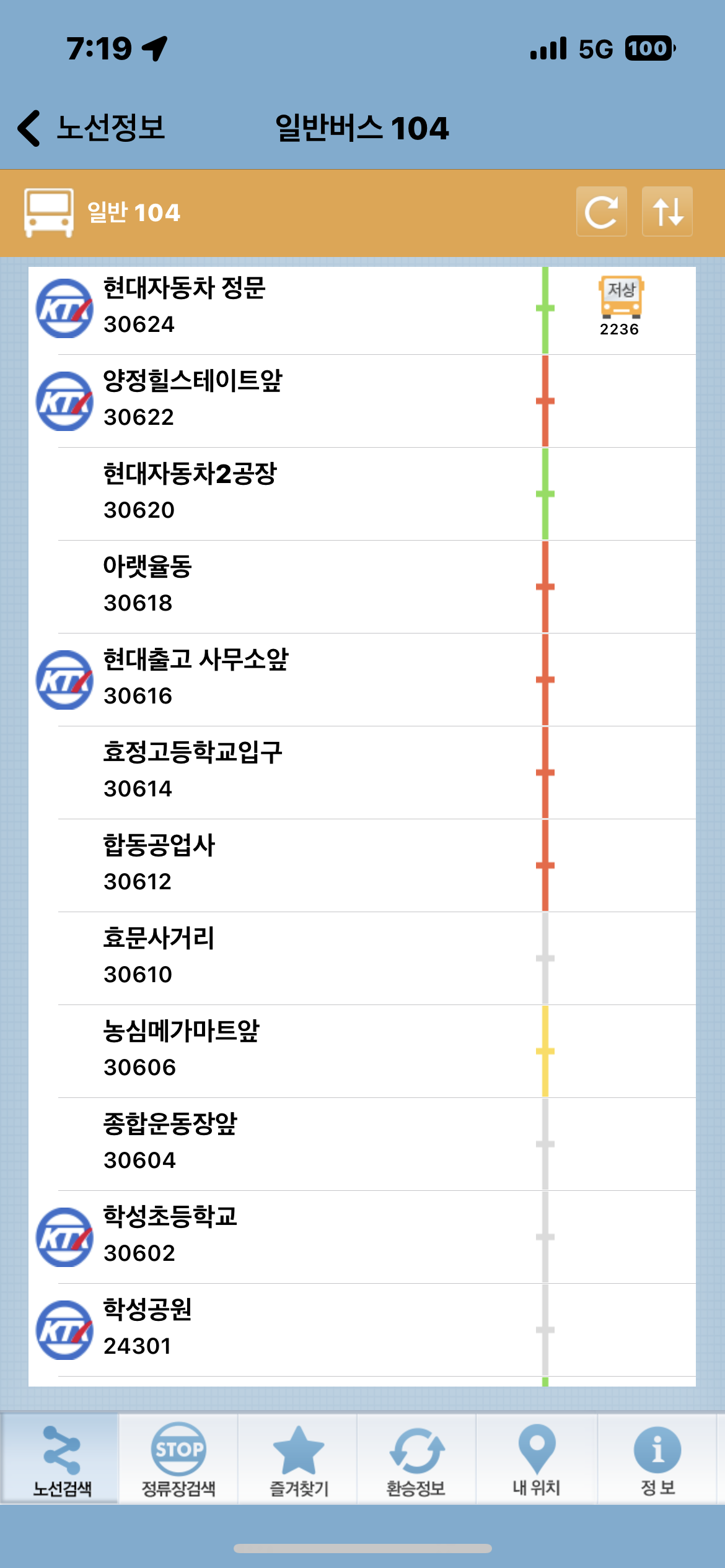Refresh the bus 104 location info

tap(601, 212)
